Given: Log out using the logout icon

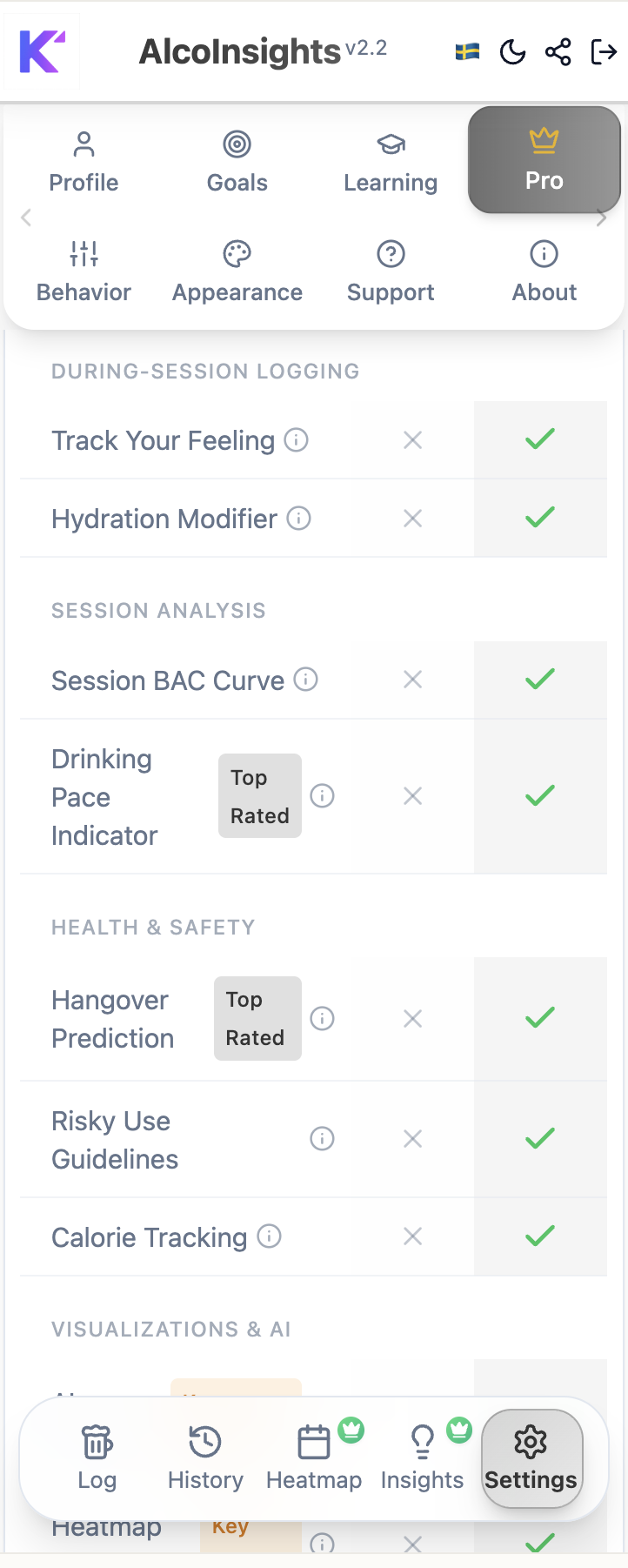Looking at the screenshot, I should (x=604, y=51).
